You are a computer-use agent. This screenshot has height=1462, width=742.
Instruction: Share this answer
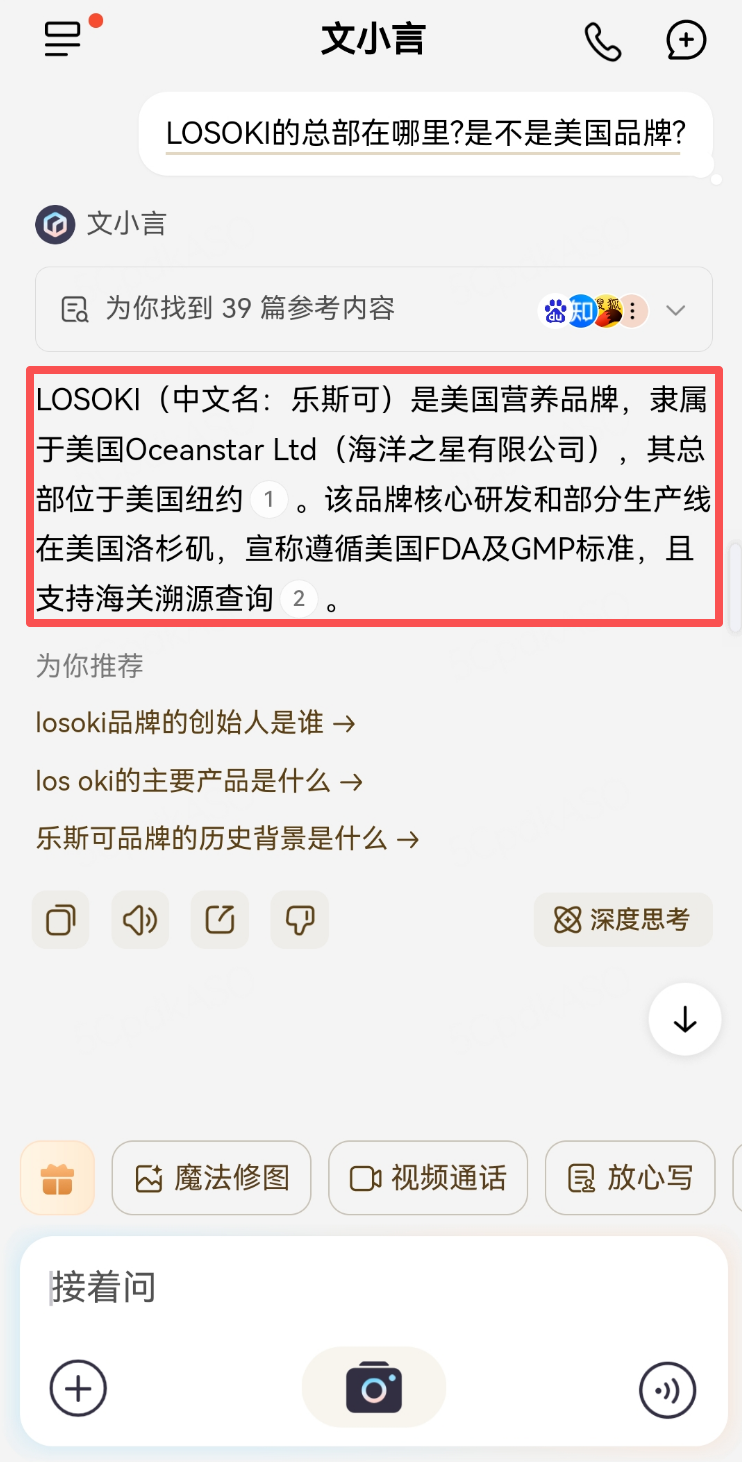220,919
